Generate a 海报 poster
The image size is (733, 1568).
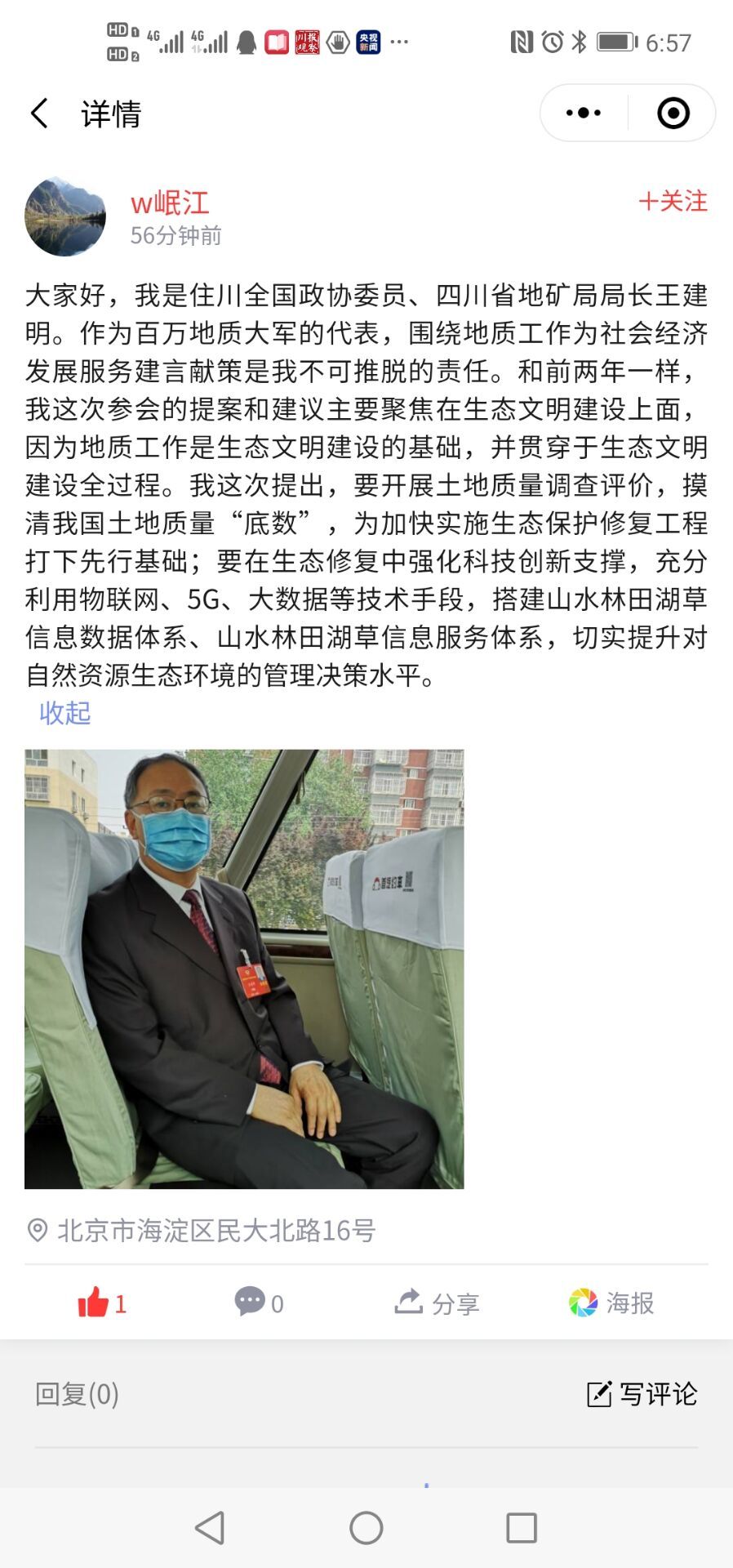[x=612, y=1303]
